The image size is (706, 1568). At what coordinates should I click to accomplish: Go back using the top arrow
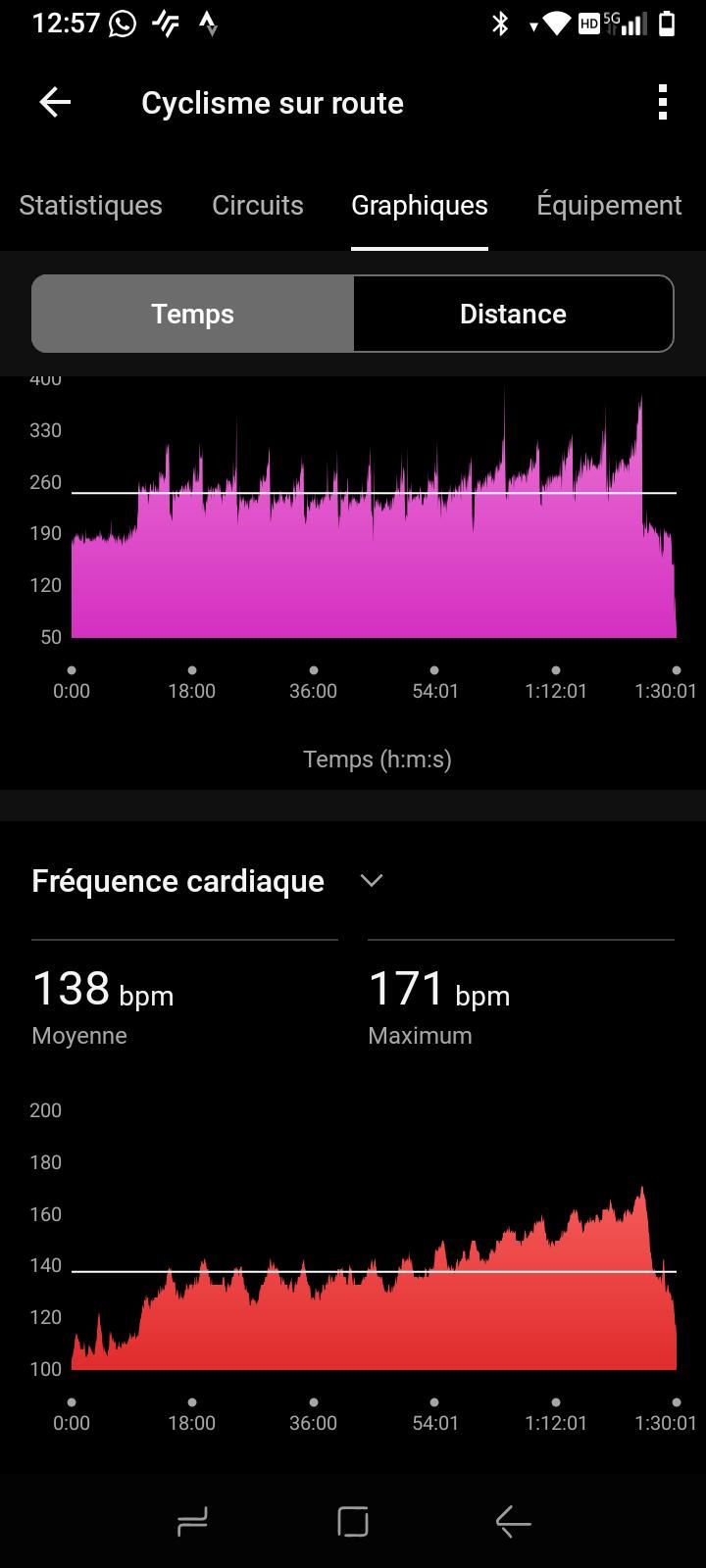click(55, 102)
